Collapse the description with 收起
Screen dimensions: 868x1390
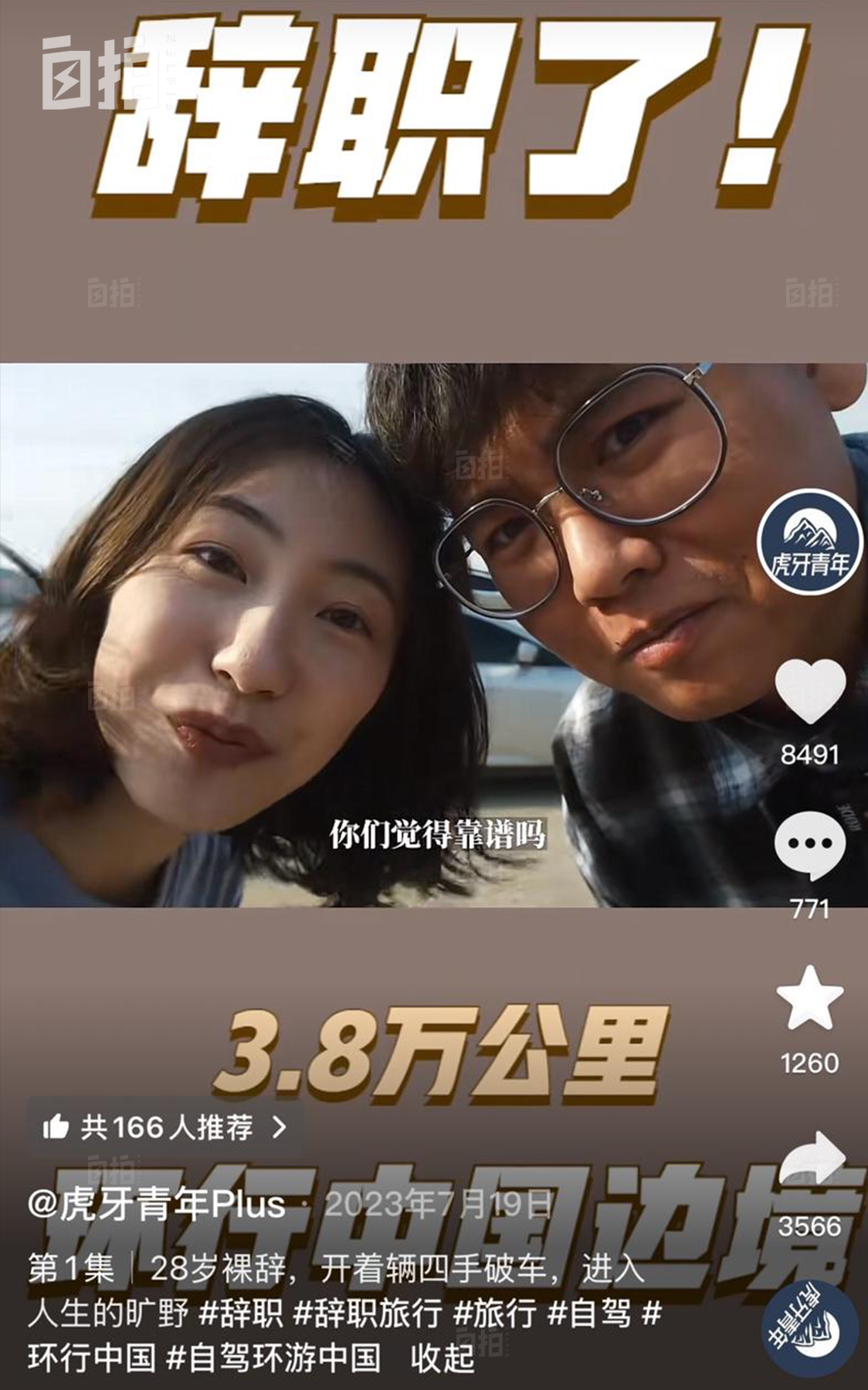click(442, 1358)
